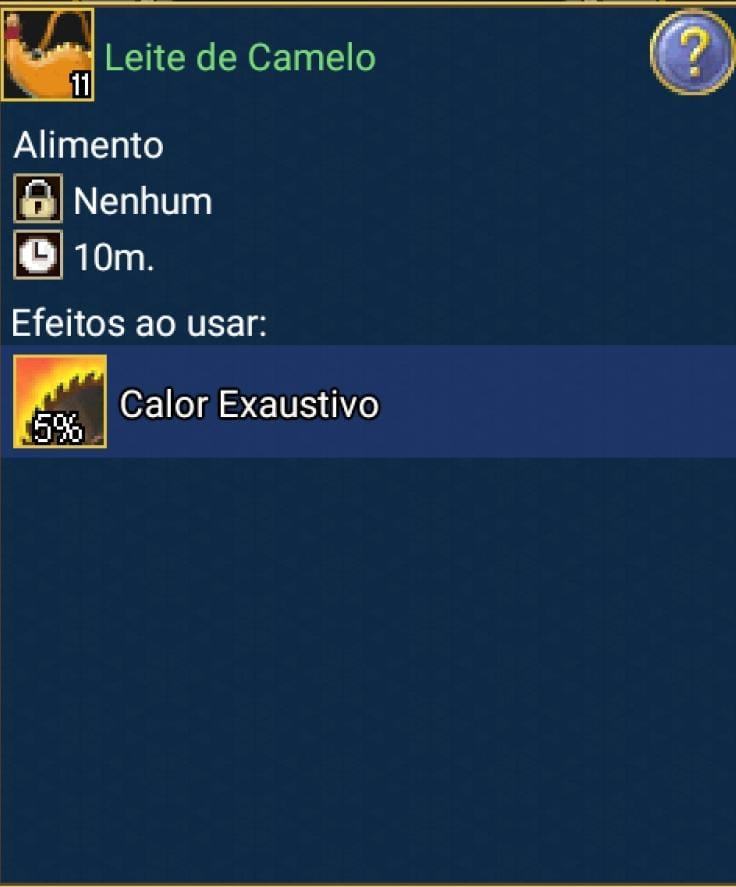This screenshot has height=887, width=736.
Task: Open the Calor Exaustivo effect details
Action: (x=249, y=403)
